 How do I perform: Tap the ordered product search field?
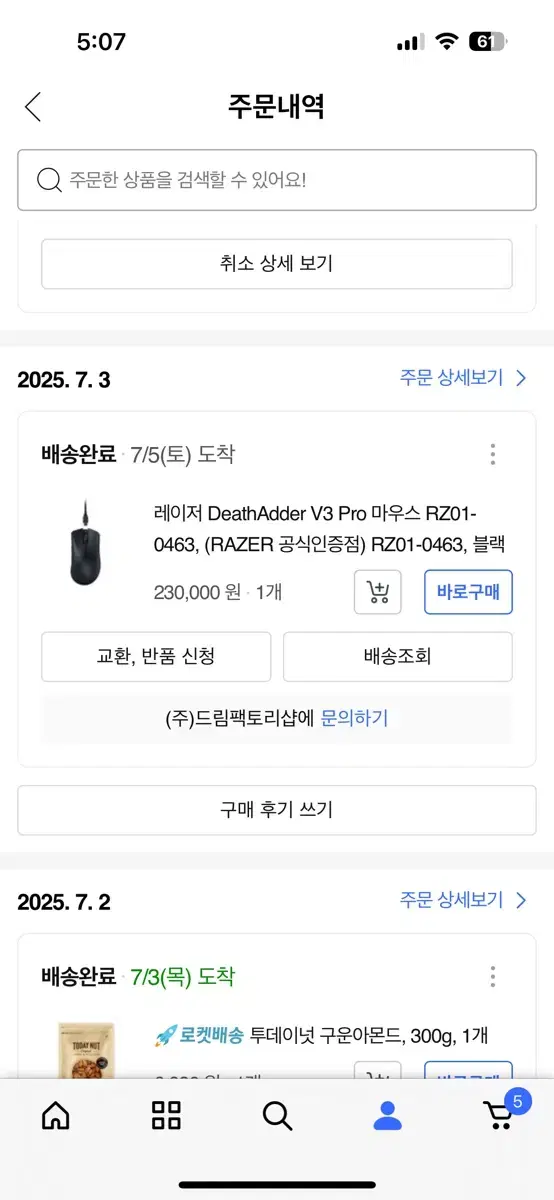(277, 180)
